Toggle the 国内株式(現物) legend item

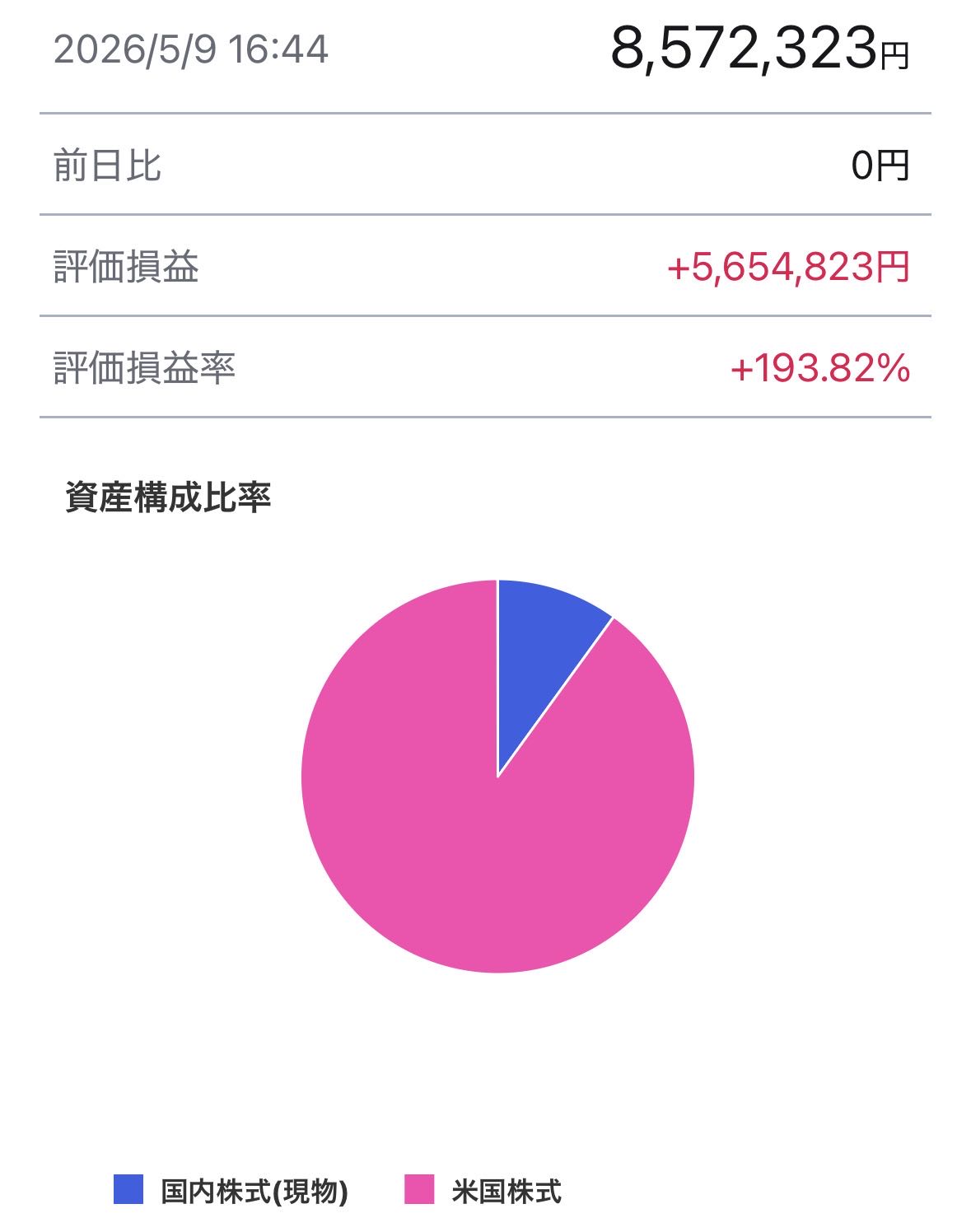pos(231,1191)
